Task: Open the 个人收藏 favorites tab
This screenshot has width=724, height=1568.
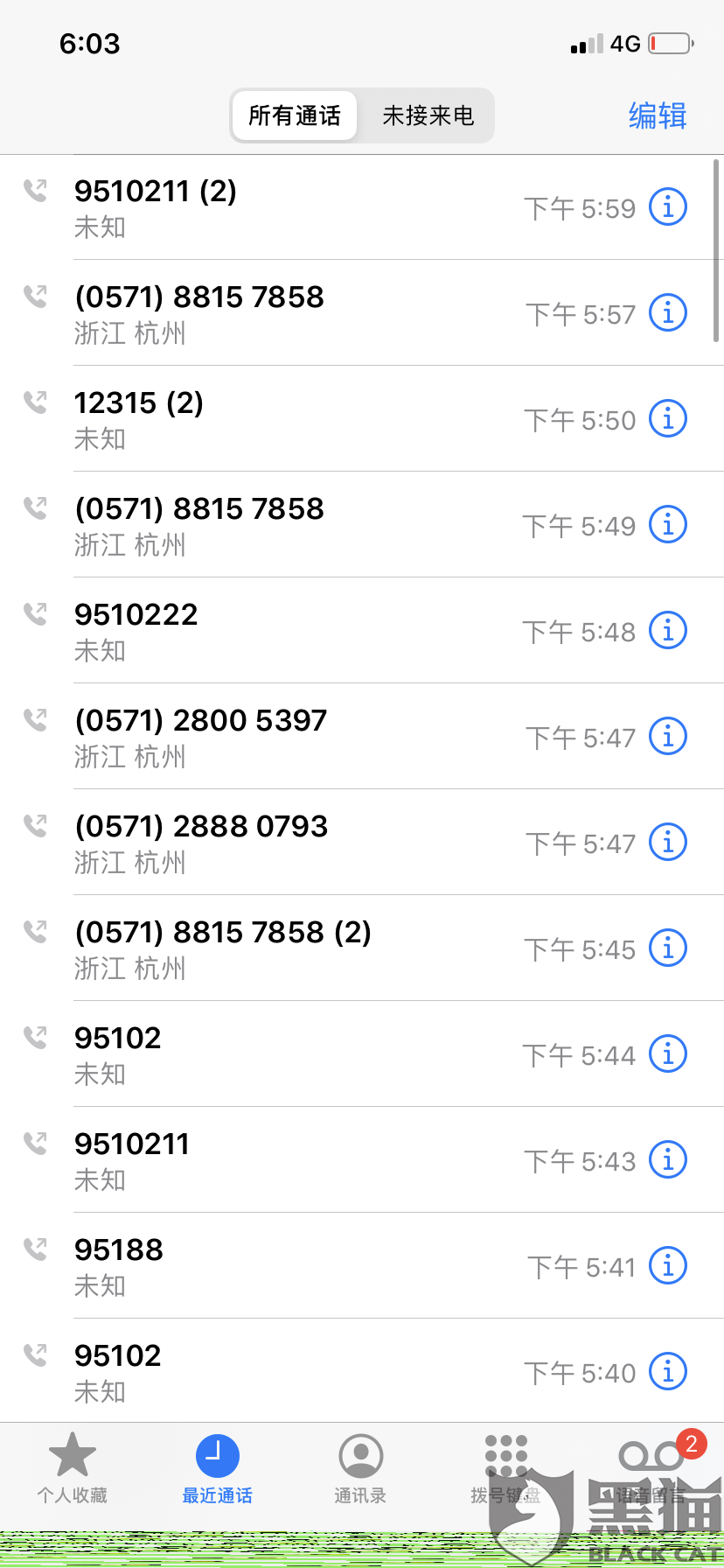Action: [x=72, y=1469]
